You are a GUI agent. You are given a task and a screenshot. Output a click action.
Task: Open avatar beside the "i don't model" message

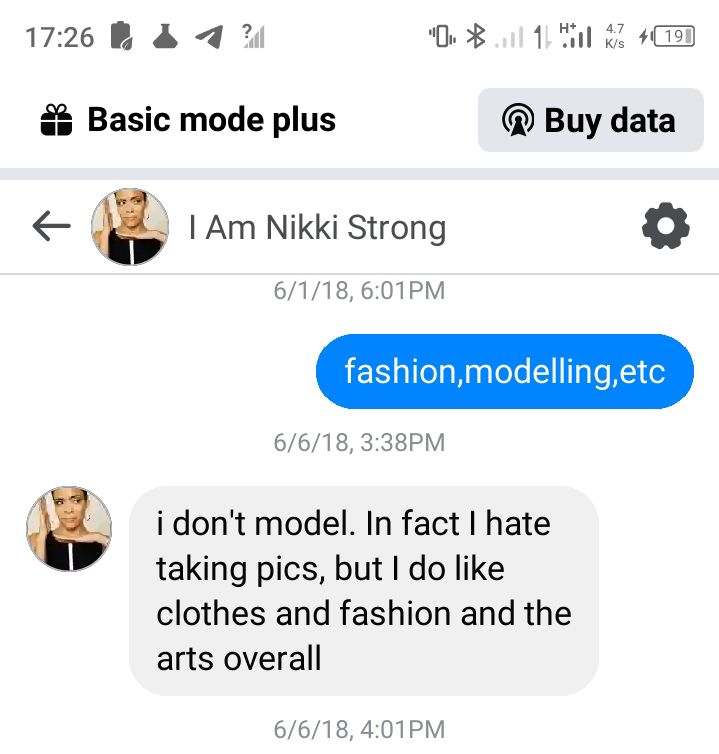pyautogui.click(x=69, y=529)
